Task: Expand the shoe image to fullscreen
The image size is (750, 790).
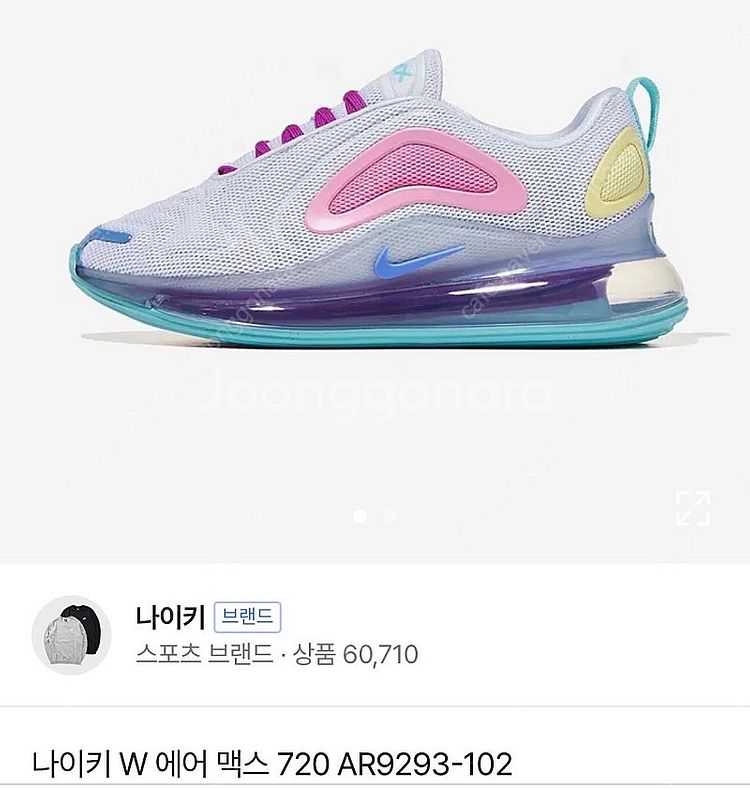Action: point(692,508)
